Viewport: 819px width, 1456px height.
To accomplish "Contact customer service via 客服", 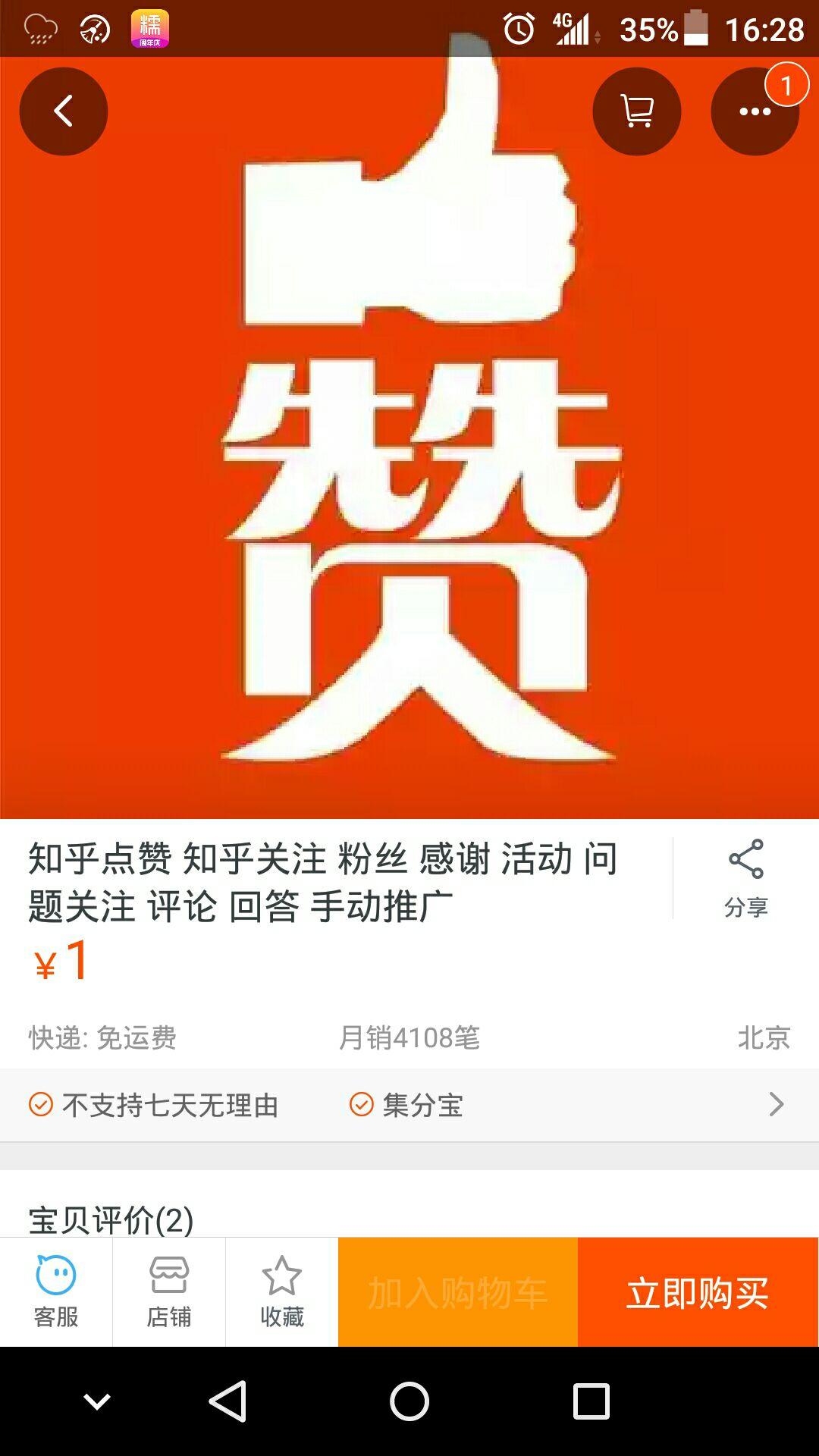I will [56, 1291].
